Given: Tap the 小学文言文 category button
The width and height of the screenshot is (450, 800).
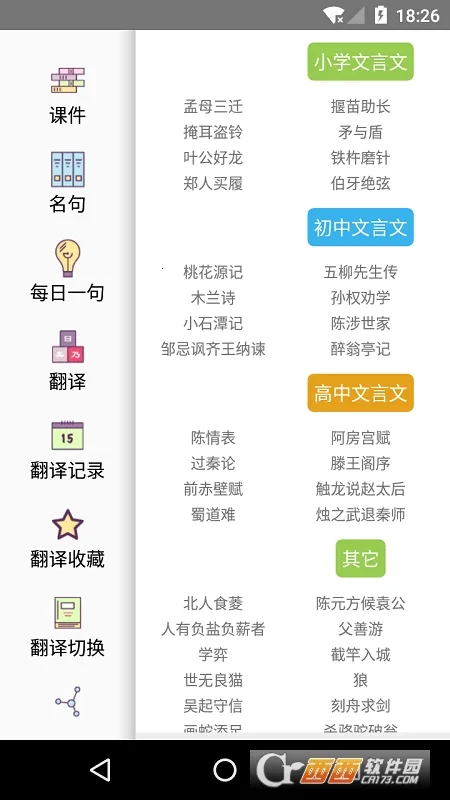Looking at the screenshot, I should point(360,62).
